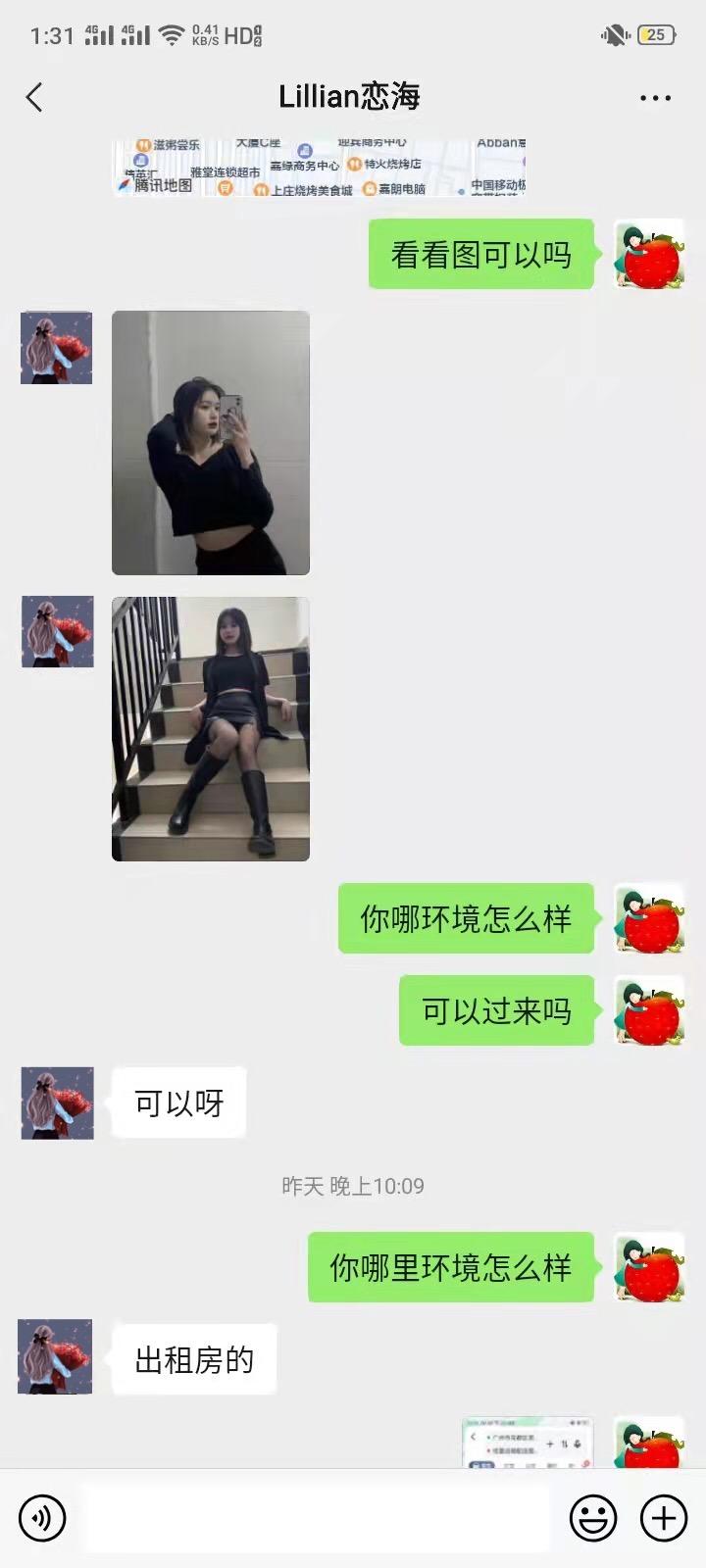The image size is (706, 1568).
Task: View the mirror selfie photo message
Action: [211, 443]
